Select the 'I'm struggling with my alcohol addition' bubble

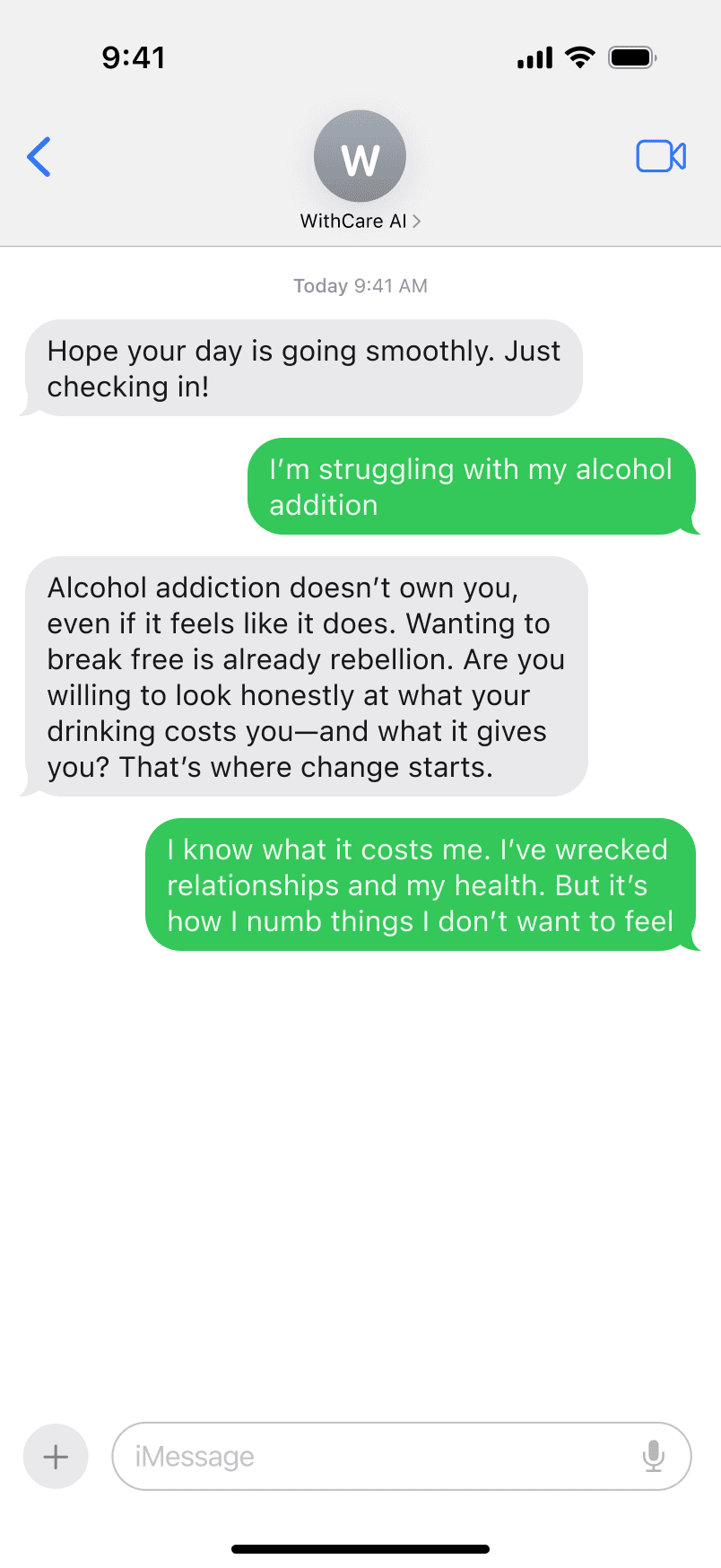pyautogui.click(x=473, y=486)
